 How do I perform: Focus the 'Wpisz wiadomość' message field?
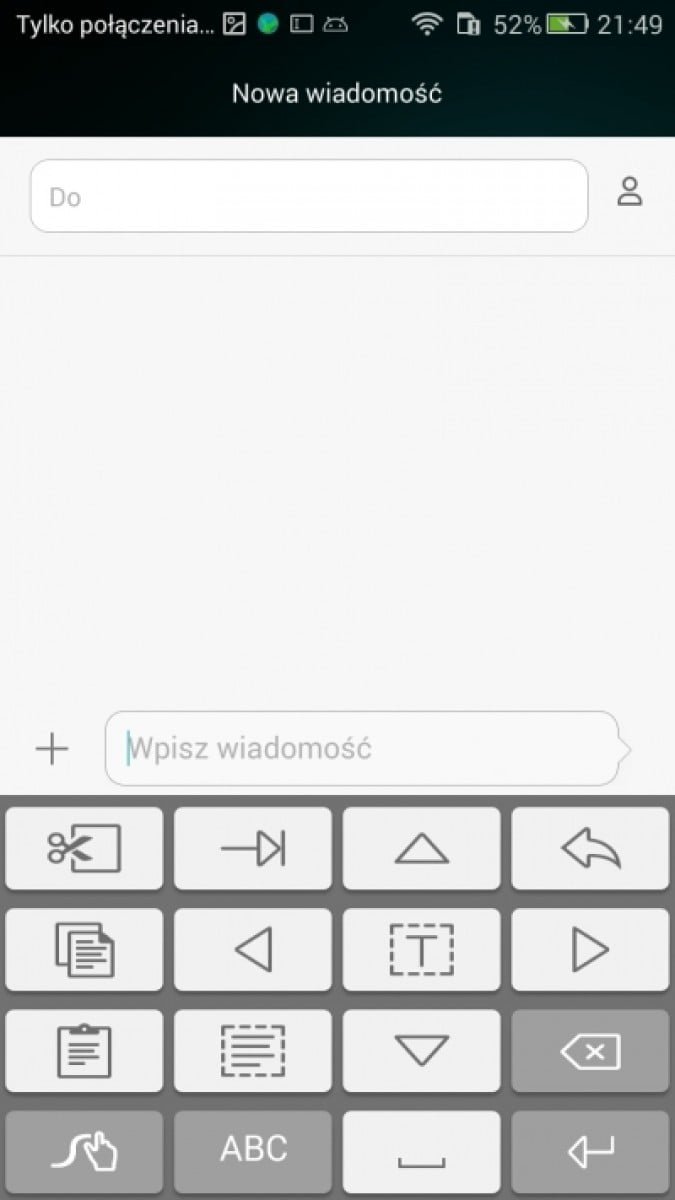click(362, 748)
